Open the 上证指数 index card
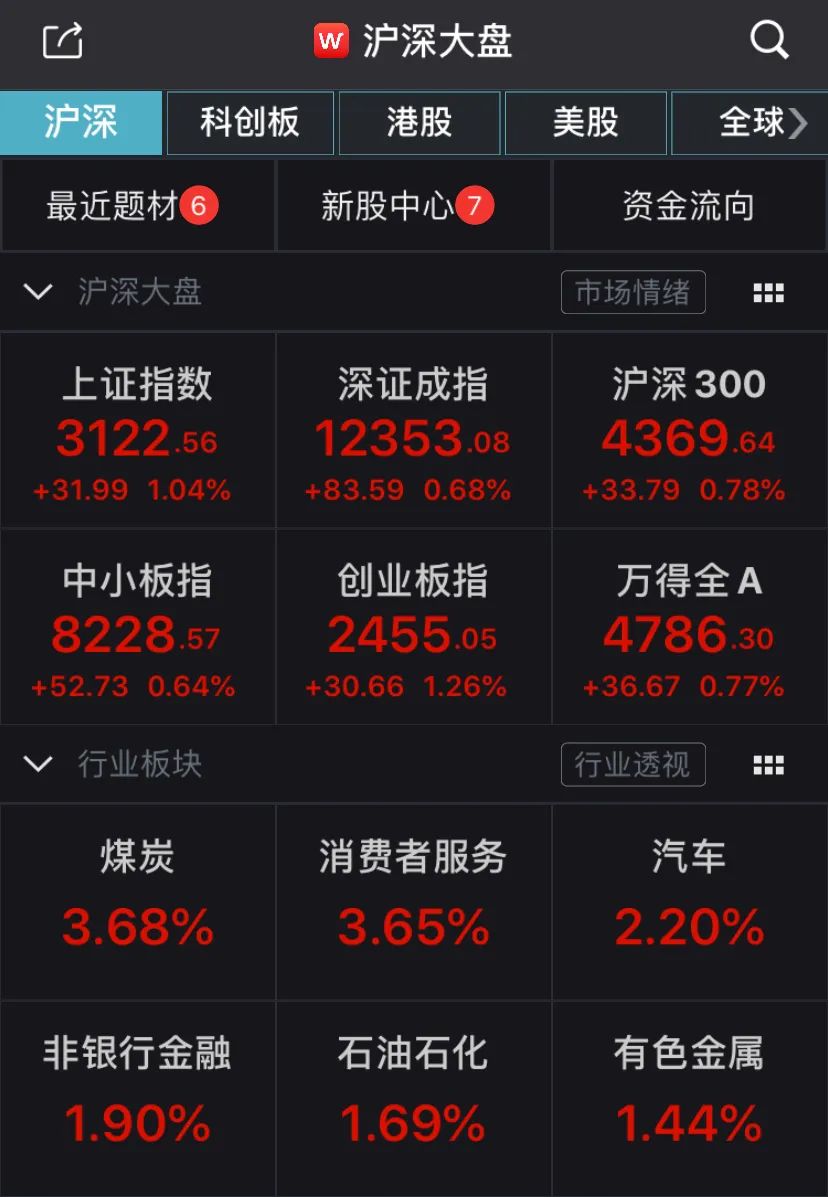828x1197 pixels. pyautogui.click(x=138, y=430)
